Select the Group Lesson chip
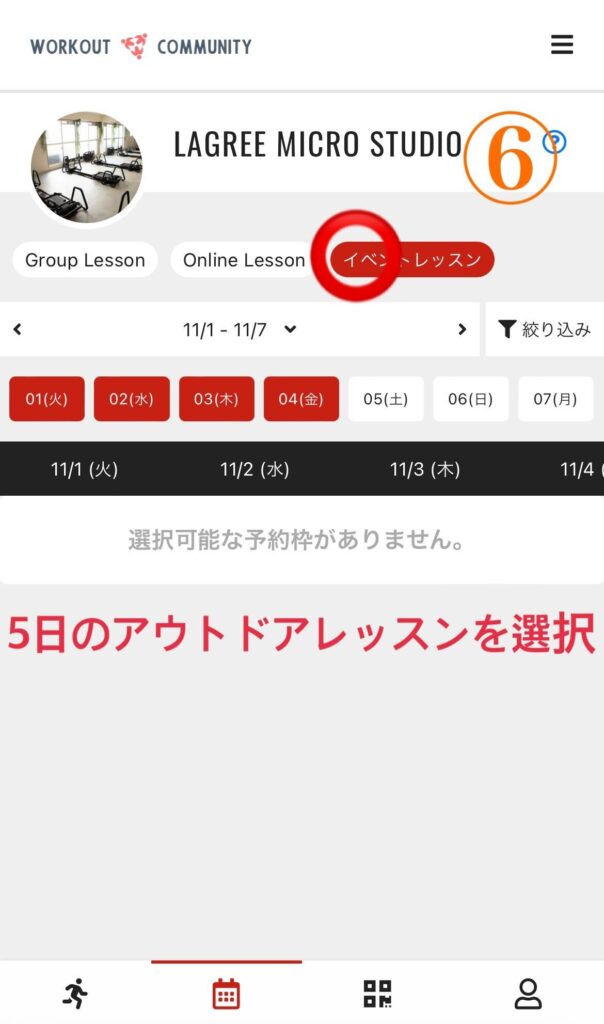This screenshot has height=1024, width=604. 85,260
